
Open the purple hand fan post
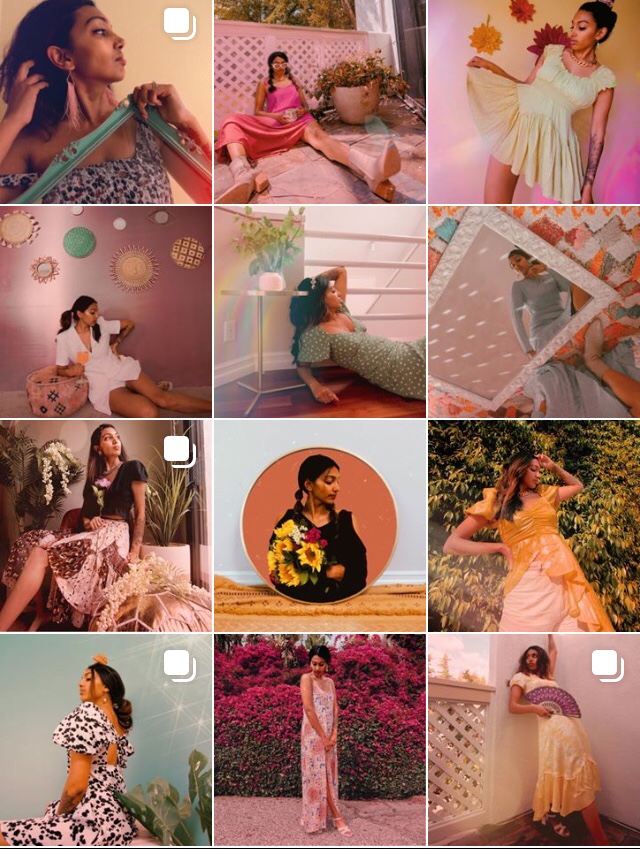click(x=533, y=739)
